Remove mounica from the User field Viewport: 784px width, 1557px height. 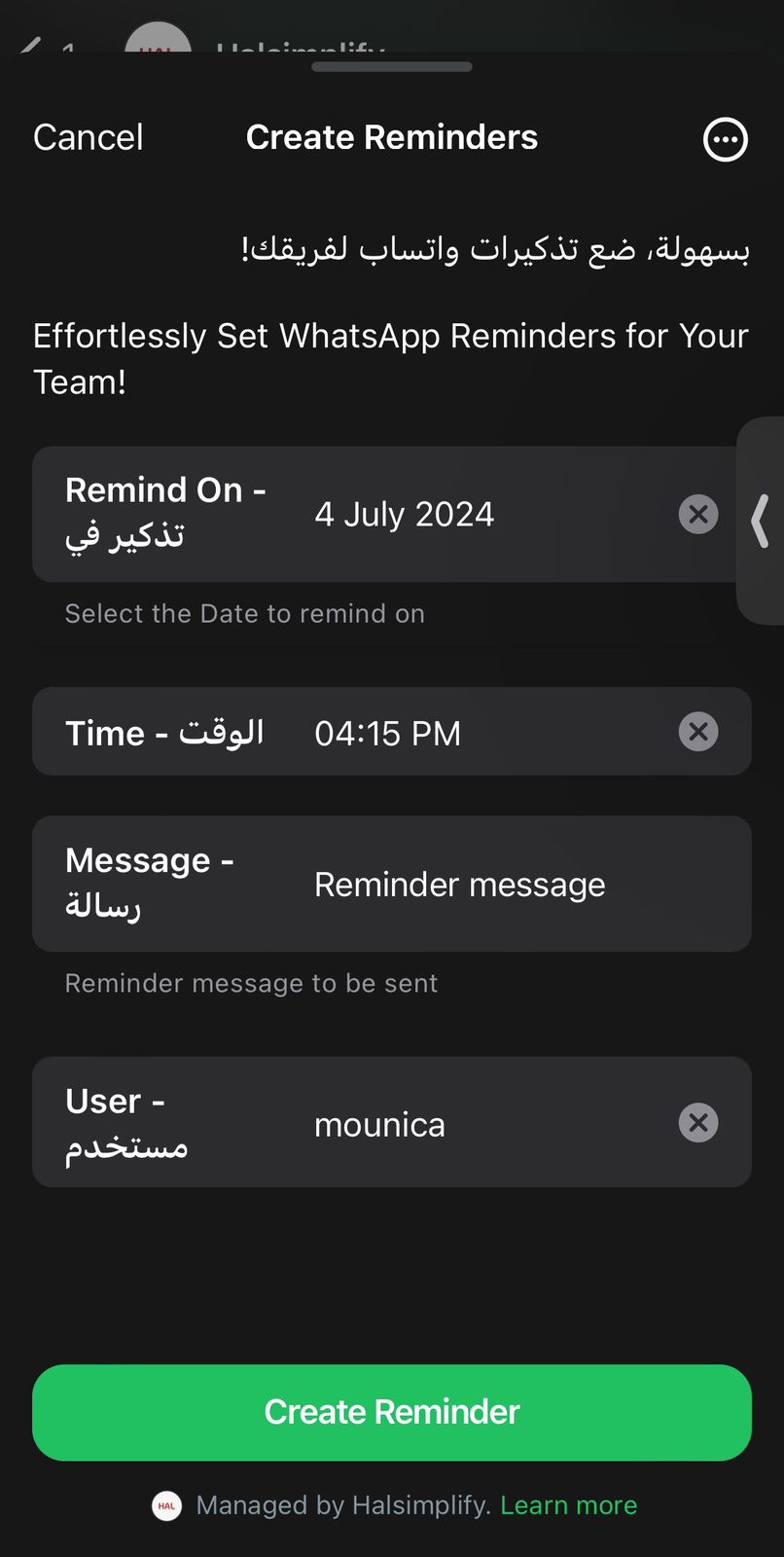pyautogui.click(x=697, y=1123)
